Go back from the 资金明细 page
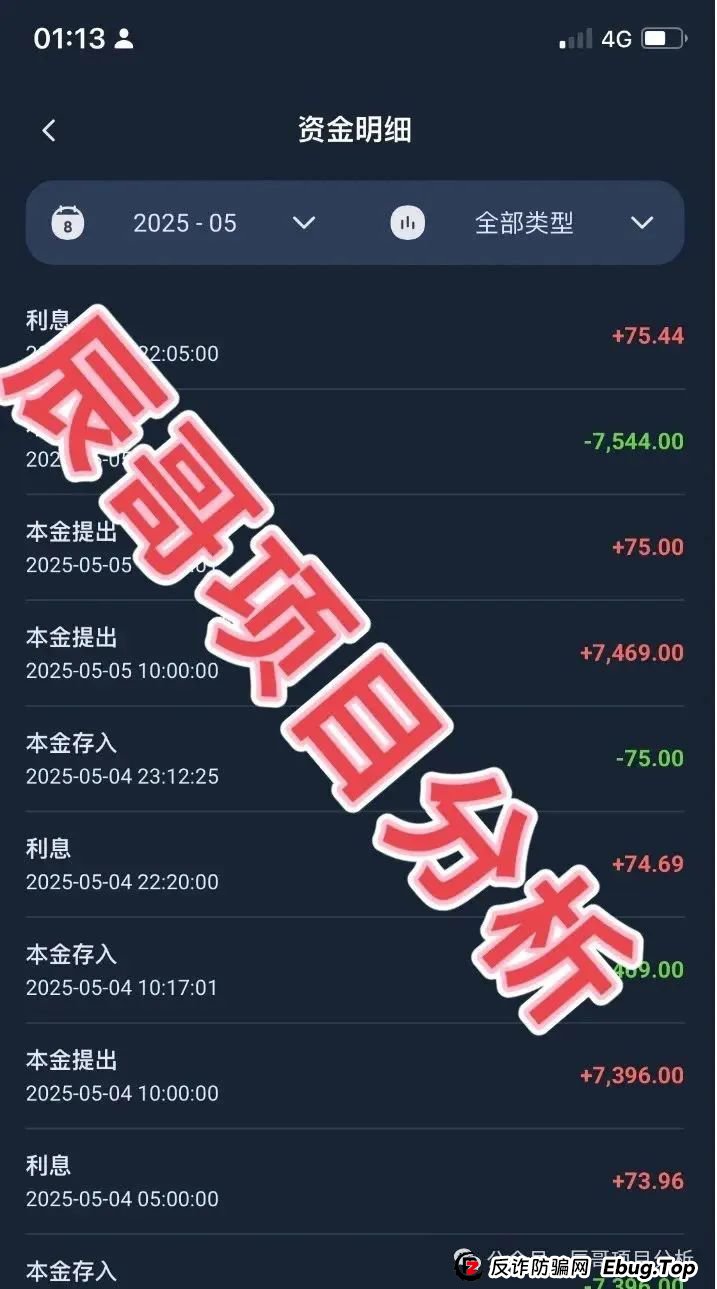717x1289 pixels. [49, 130]
